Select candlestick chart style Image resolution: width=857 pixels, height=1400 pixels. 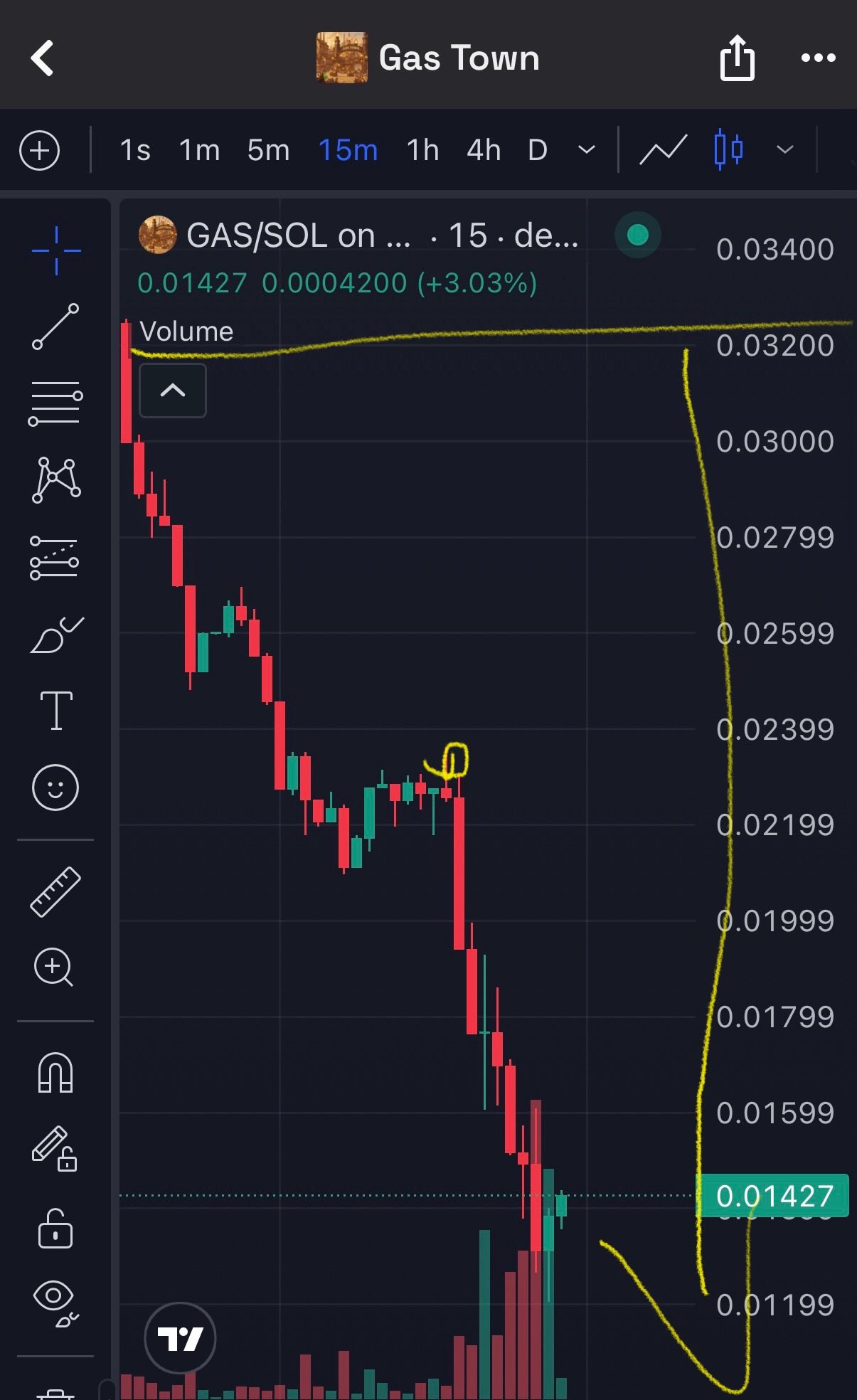click(728, 150)
